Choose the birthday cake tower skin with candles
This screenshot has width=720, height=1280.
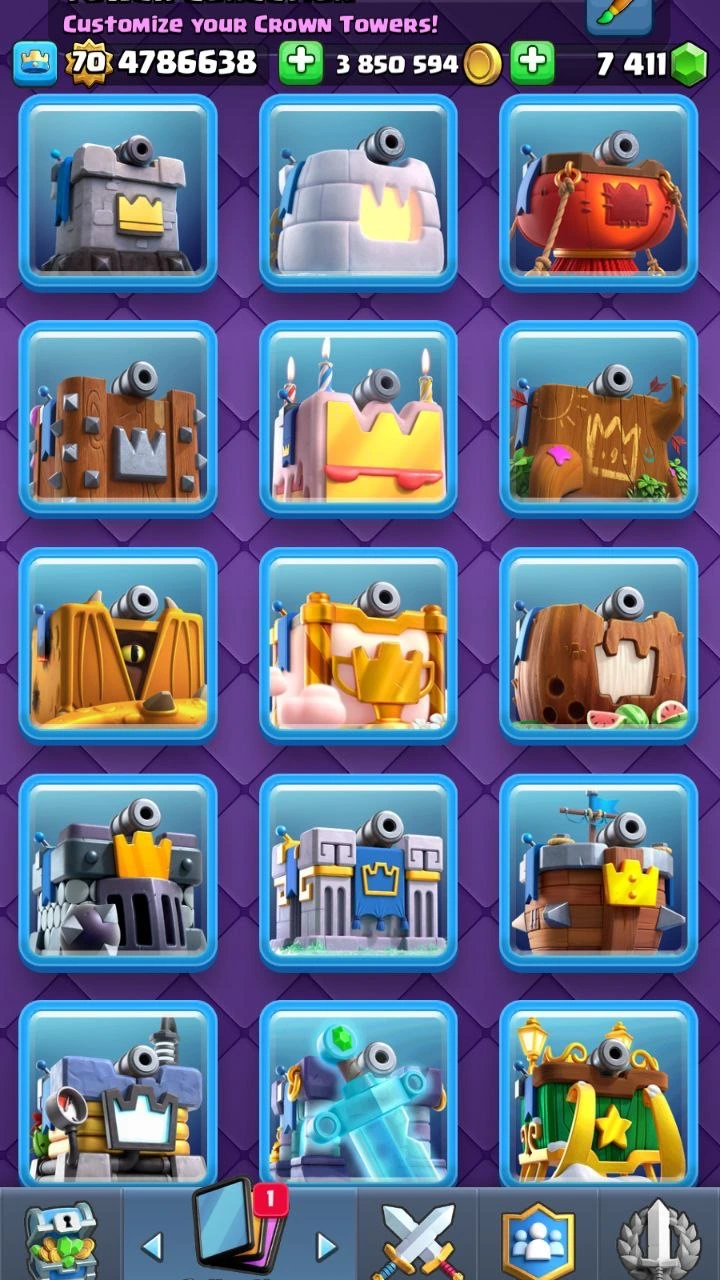[x=358, y=418]
